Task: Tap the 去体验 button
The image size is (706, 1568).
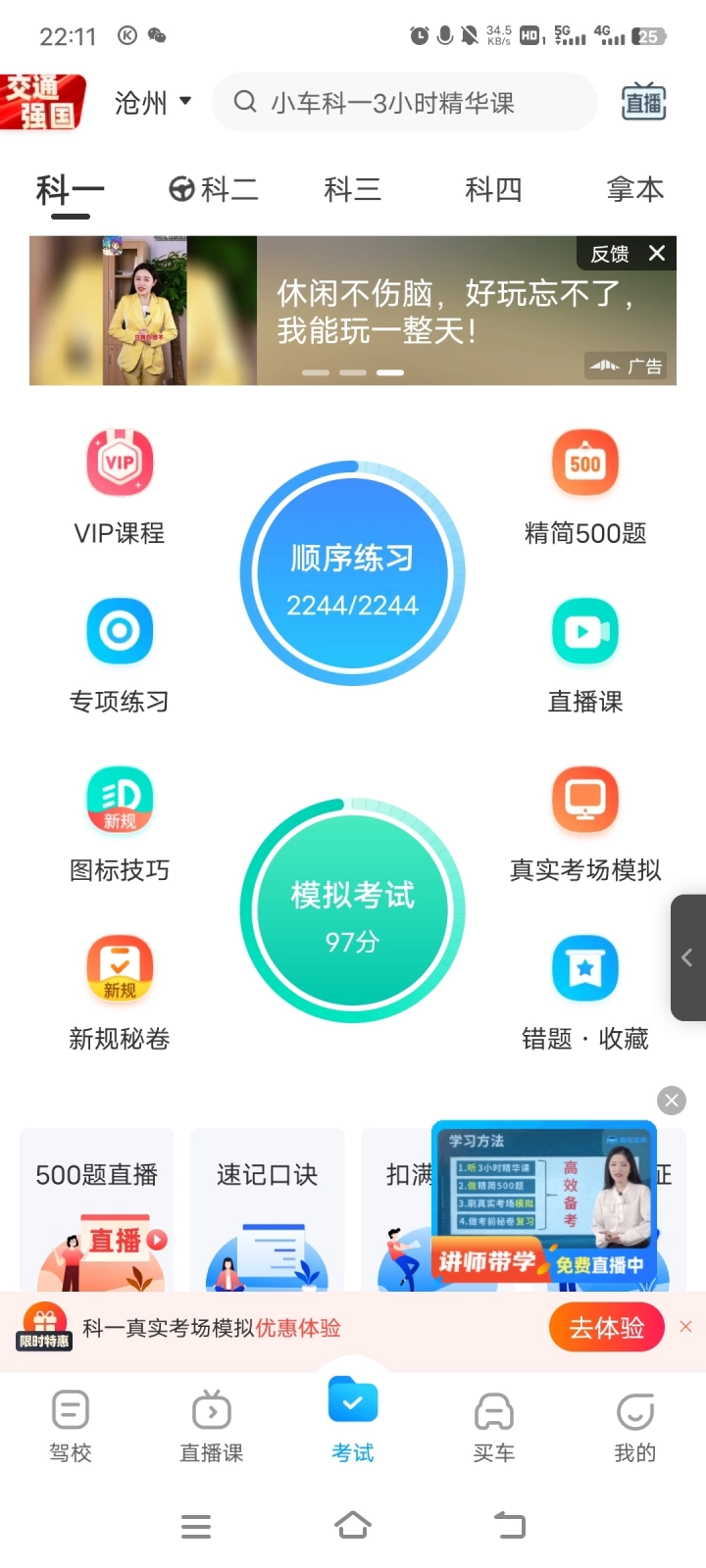Action: click(607, 1328)
